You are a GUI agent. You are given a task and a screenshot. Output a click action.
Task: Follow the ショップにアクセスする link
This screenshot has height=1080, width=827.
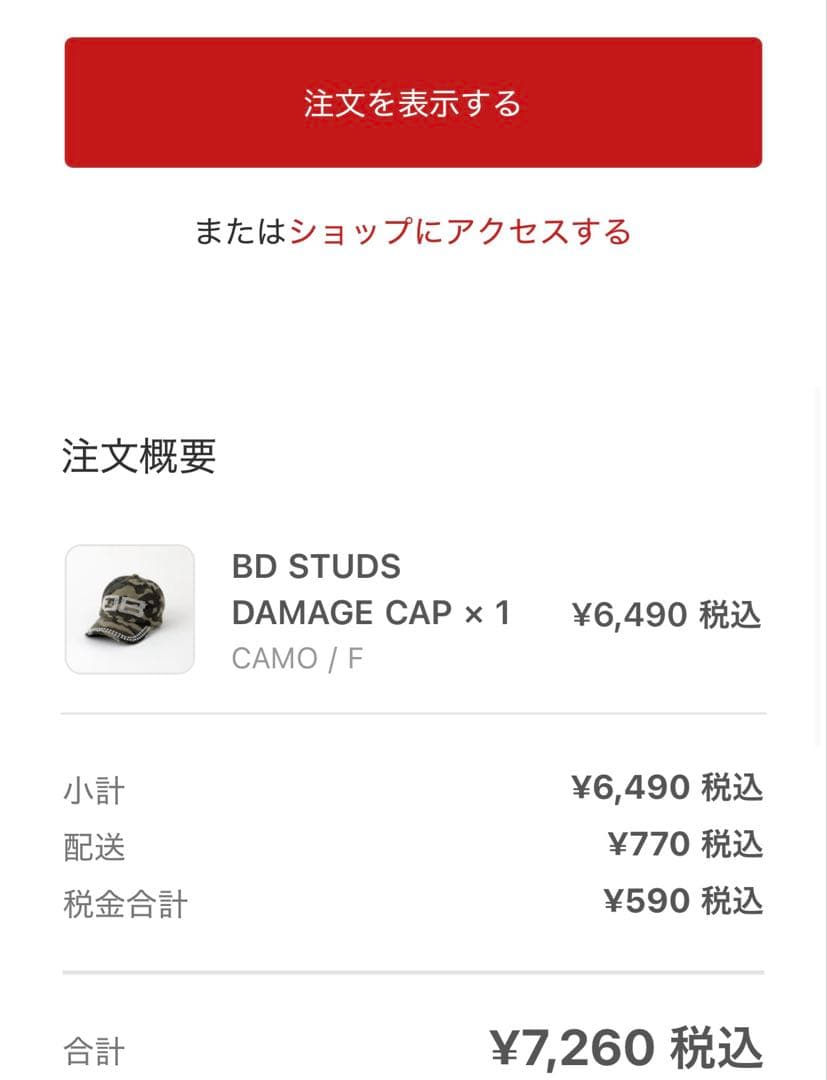tap(460, 230)
